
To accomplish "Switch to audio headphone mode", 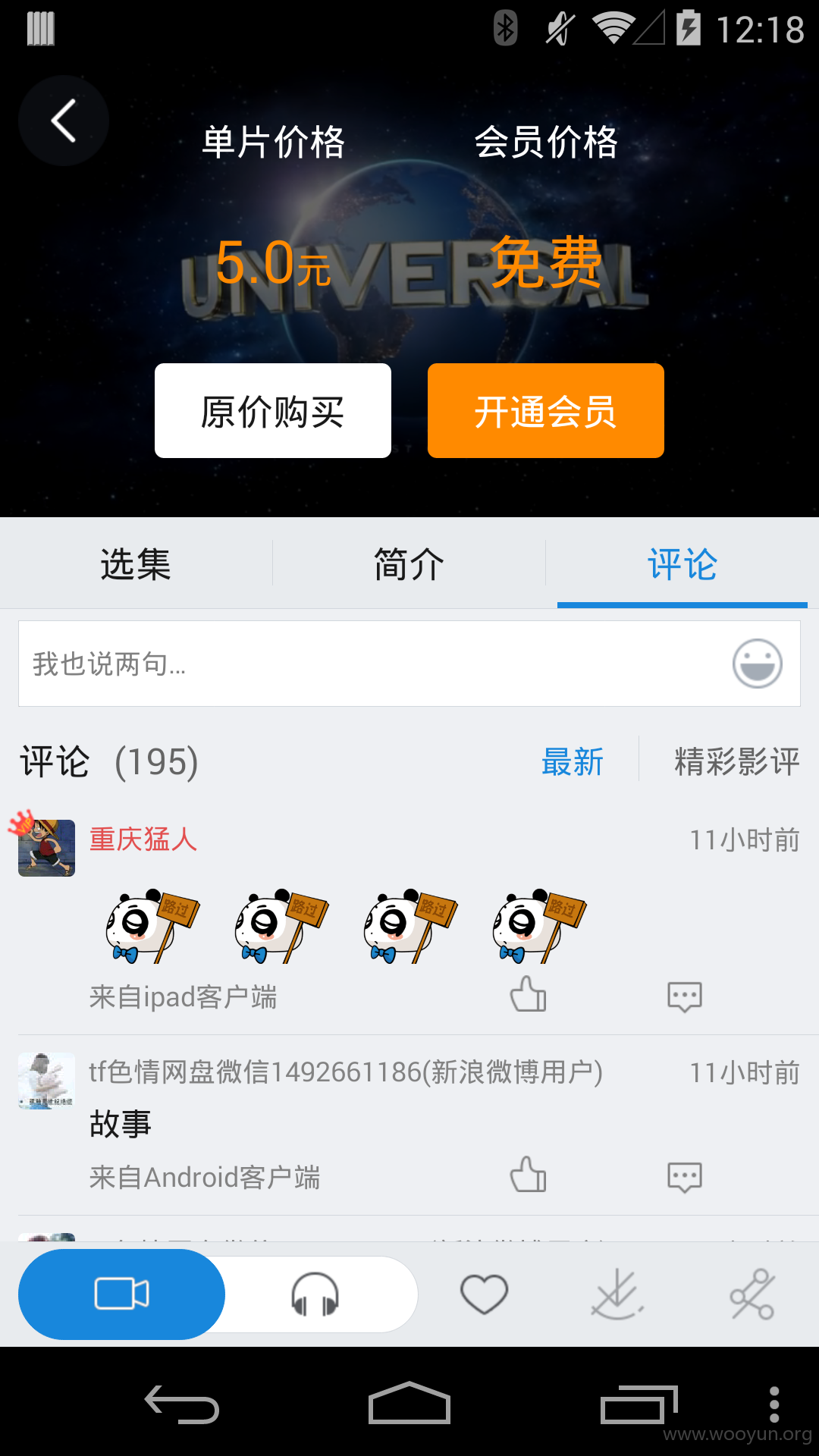I will pos(315,1294).
